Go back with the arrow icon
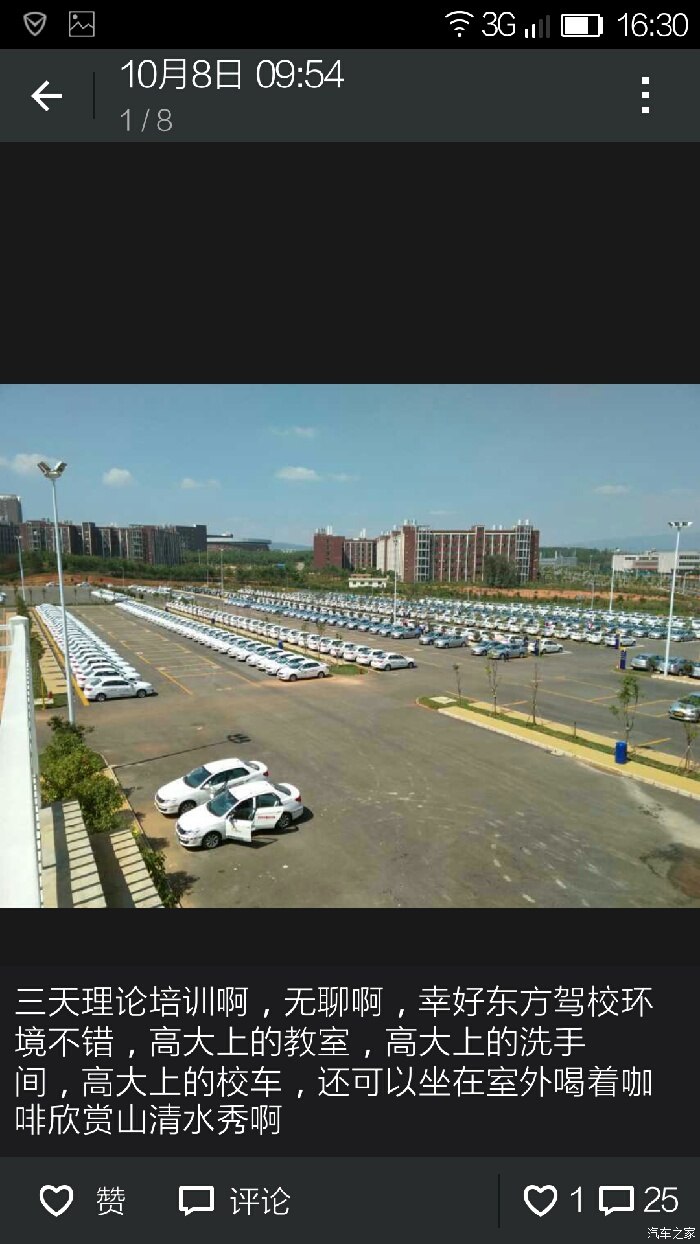Screen dimensions: 700x1244 (46, 96)
